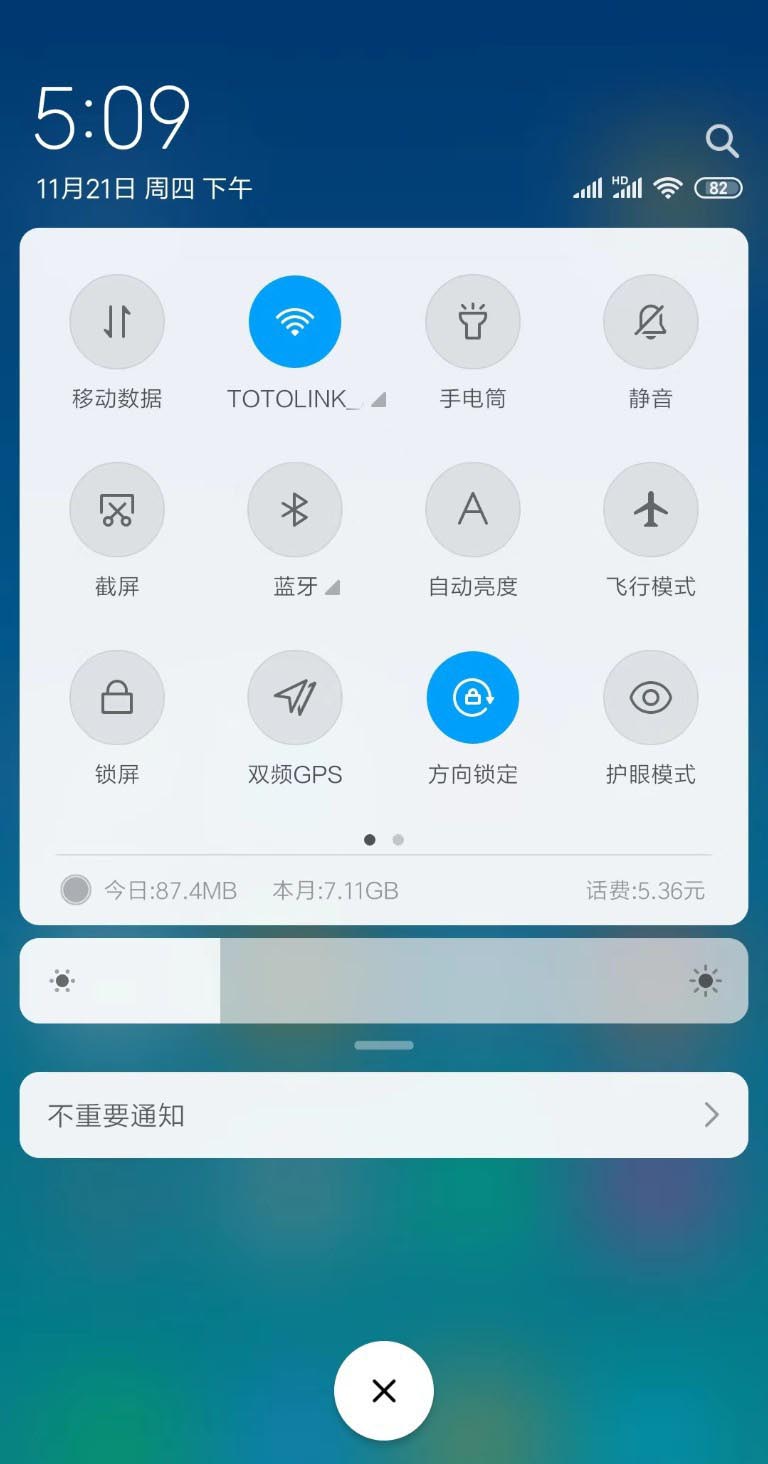
Task: Turn on mobile data (移动数据)
Action: click(x=117, y=323)
